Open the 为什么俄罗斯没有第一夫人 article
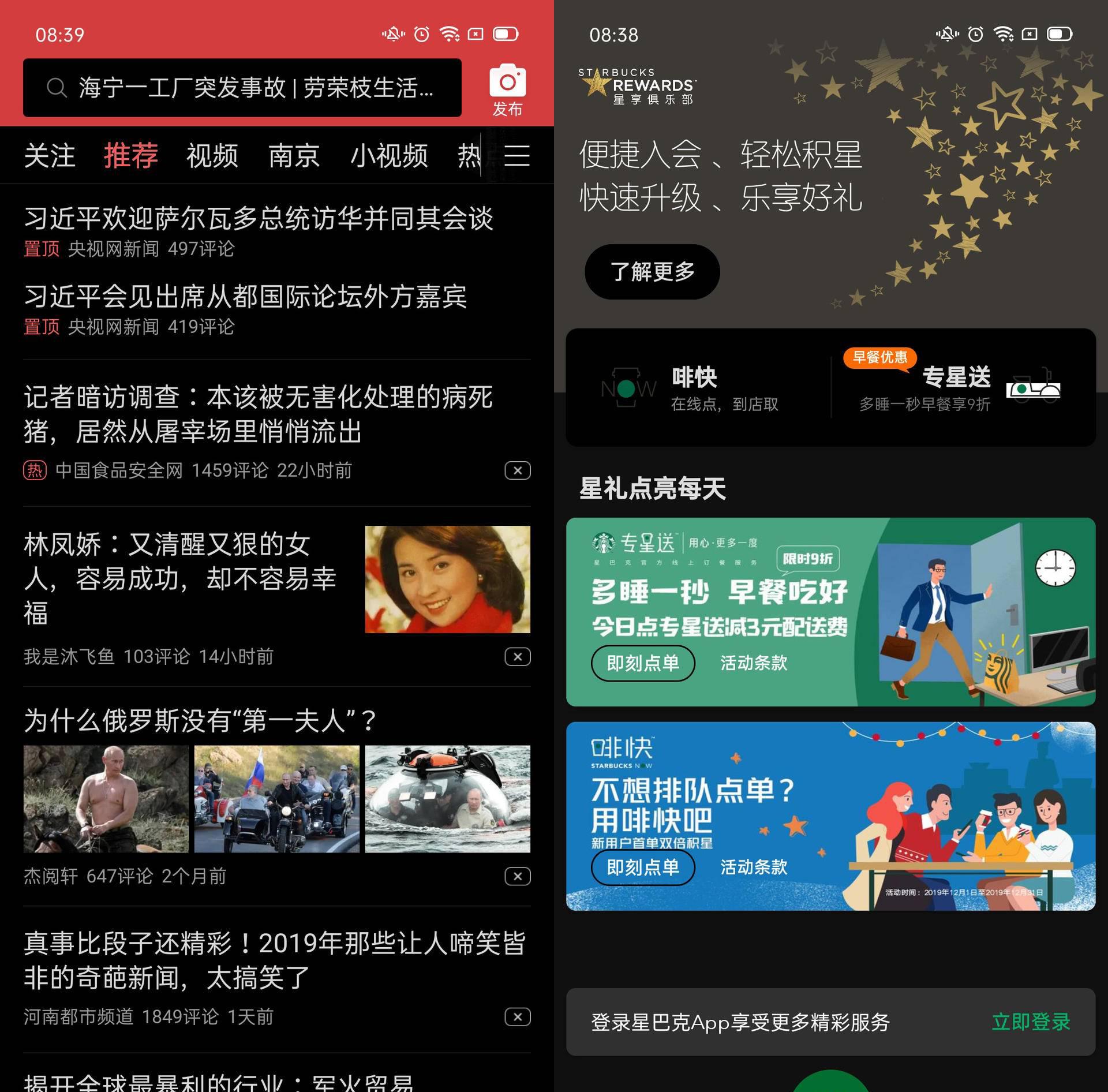This screenshot has height=1092, width=1108. [201, 720]
